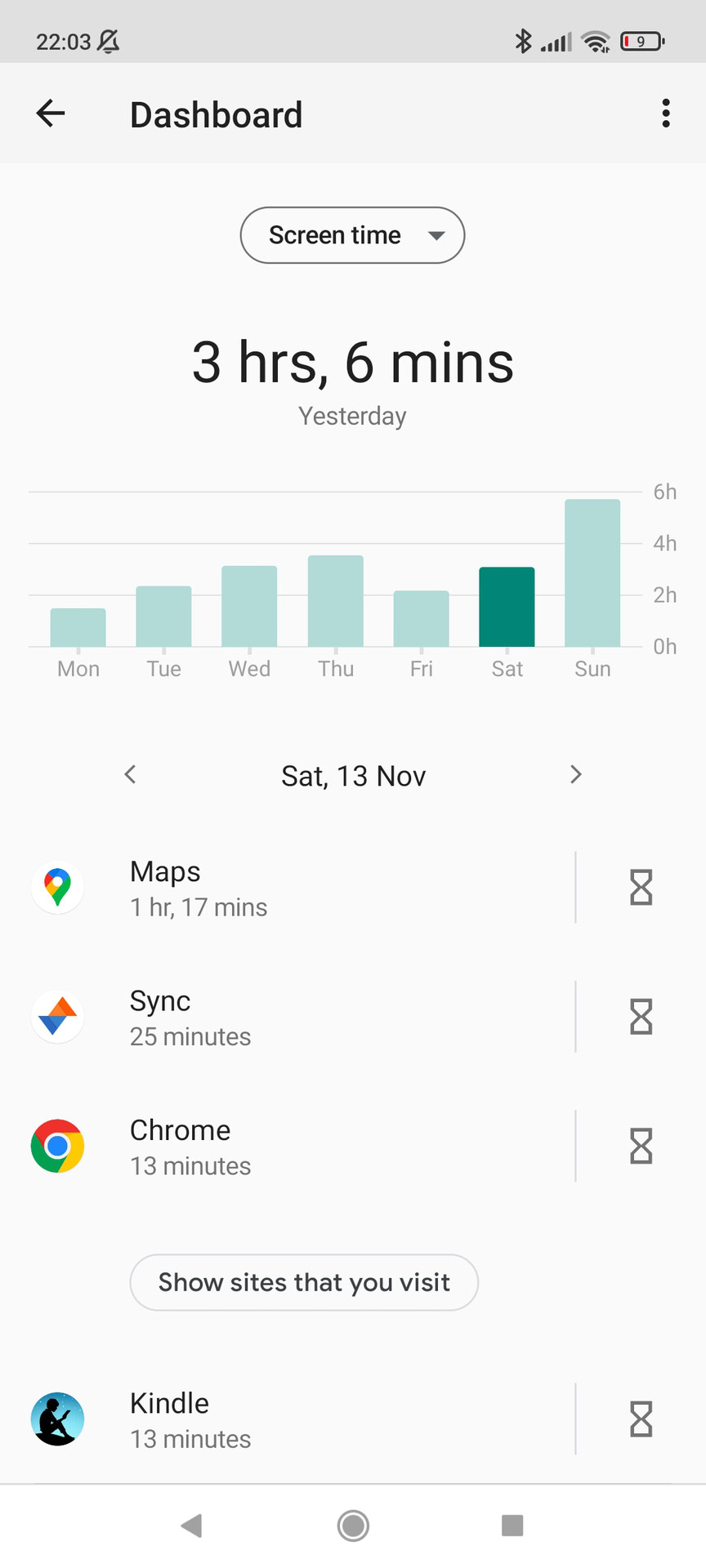The height and width of the screenshot is (1568, 706).
Task: Set an app timer for Kindle
Action: pos(641,1419)
